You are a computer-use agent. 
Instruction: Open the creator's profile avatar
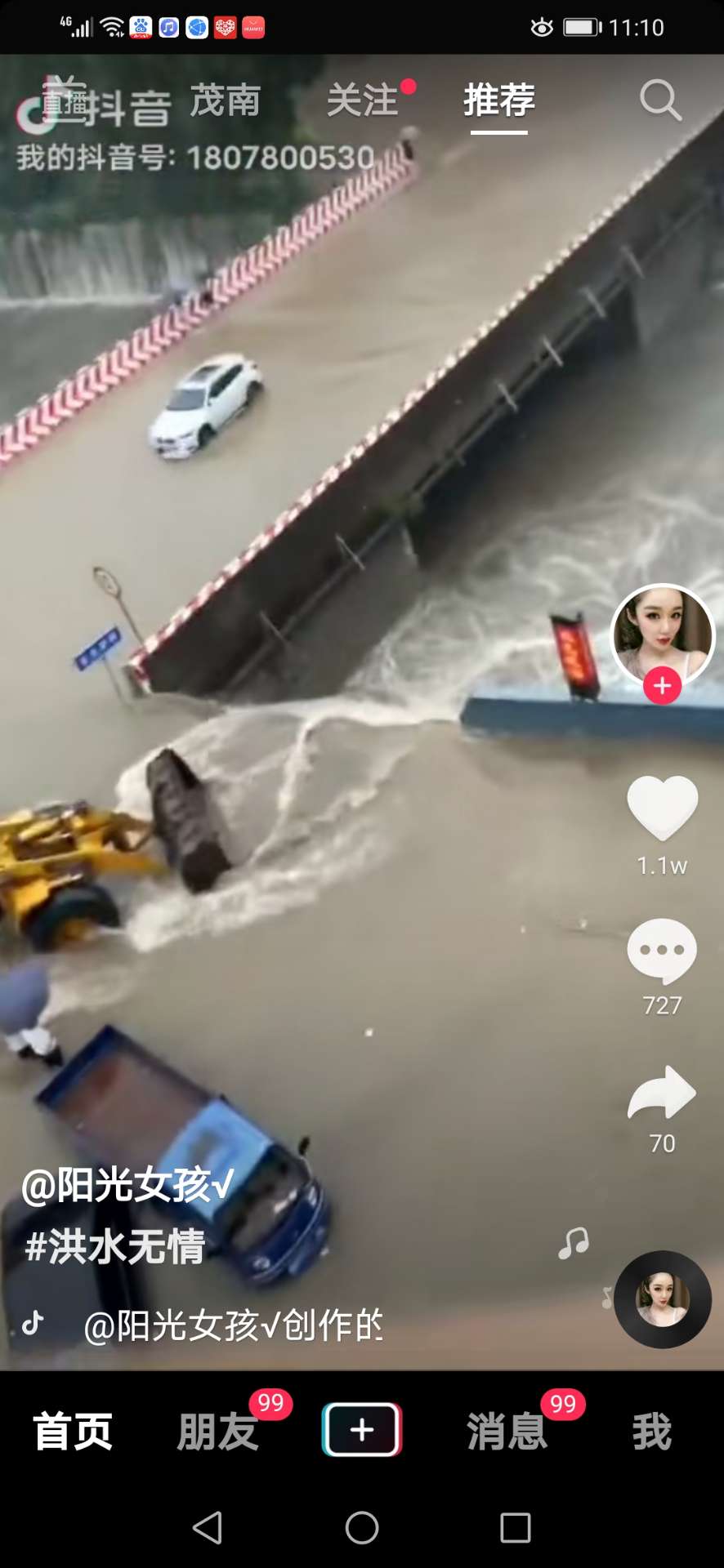(x=662, y=633)
